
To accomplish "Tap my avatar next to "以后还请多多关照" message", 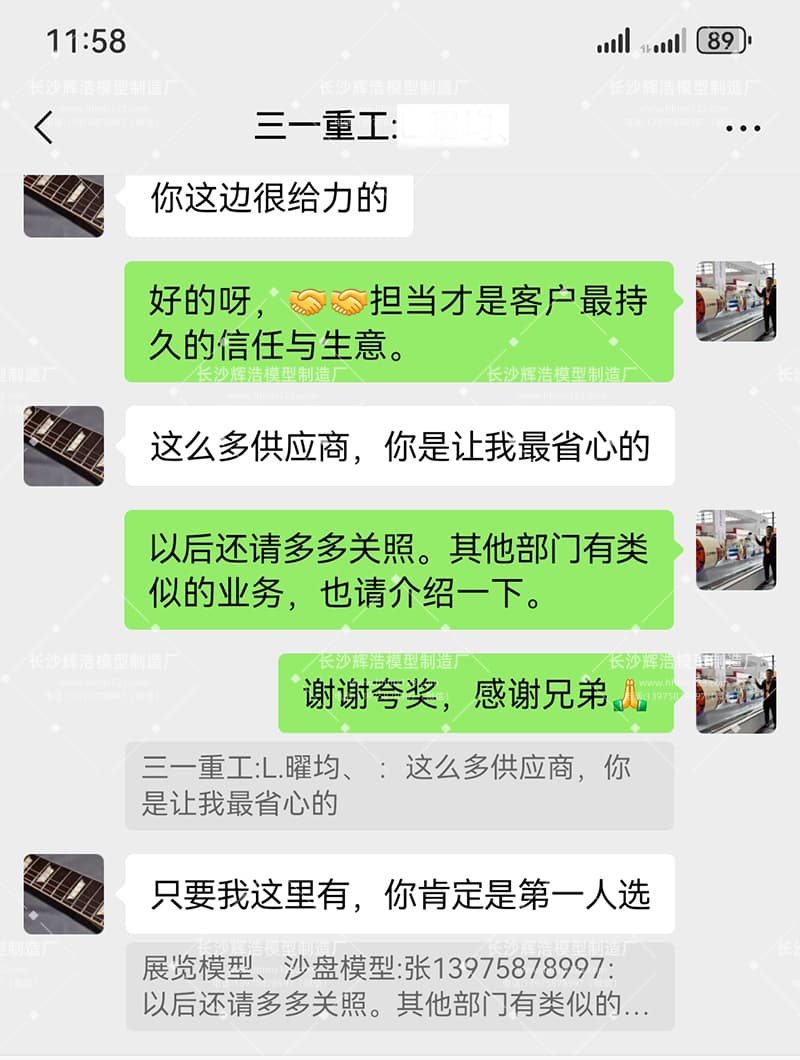I will click(x=736, y=549).
